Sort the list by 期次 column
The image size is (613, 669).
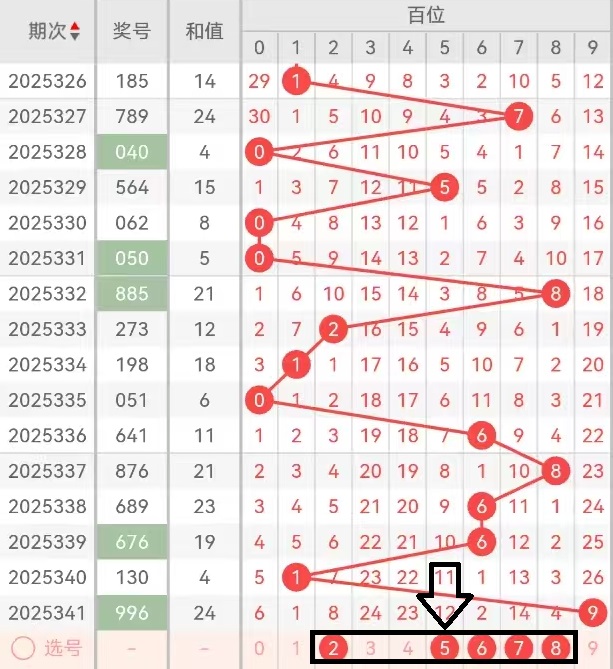[75, 31]
